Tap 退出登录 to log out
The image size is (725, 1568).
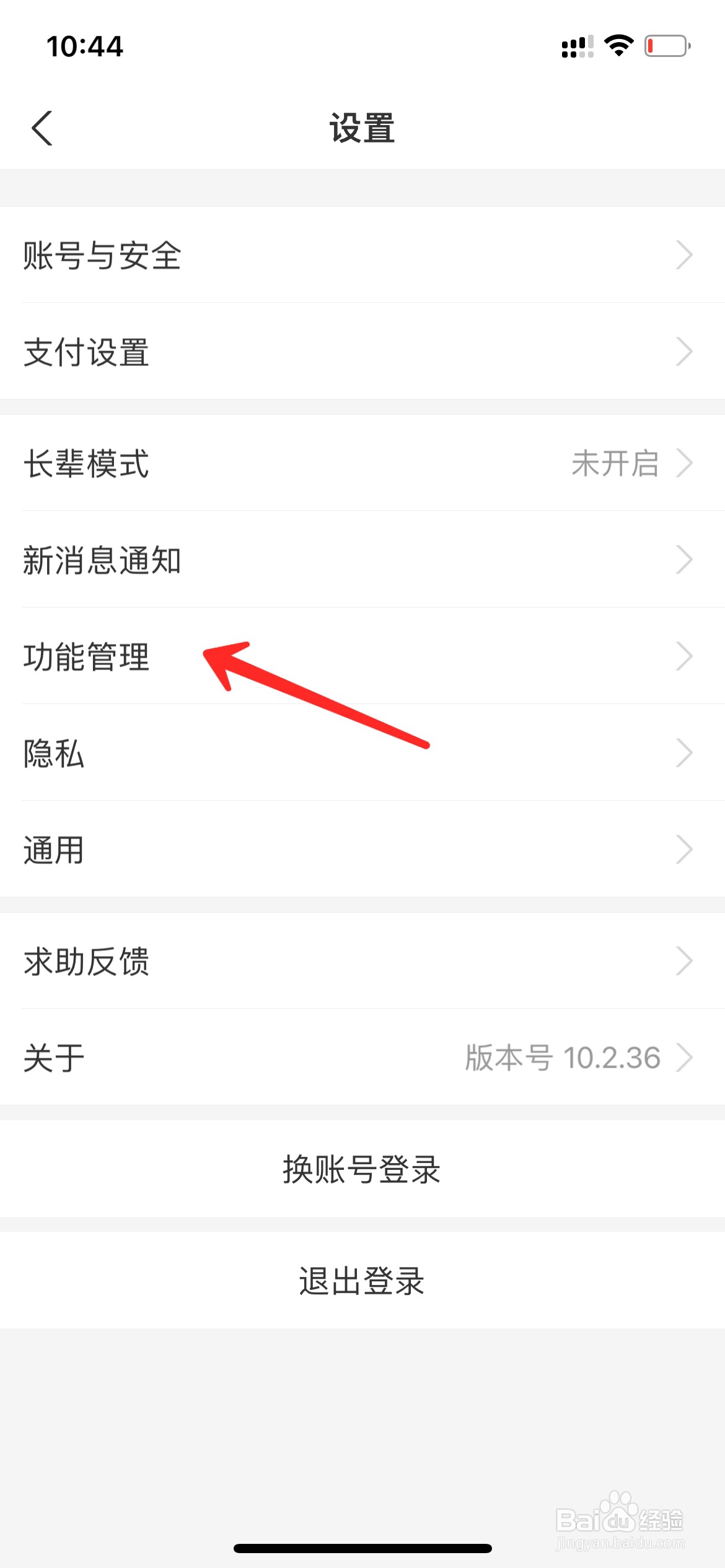pyautogui.click(x=361, y=1281)
